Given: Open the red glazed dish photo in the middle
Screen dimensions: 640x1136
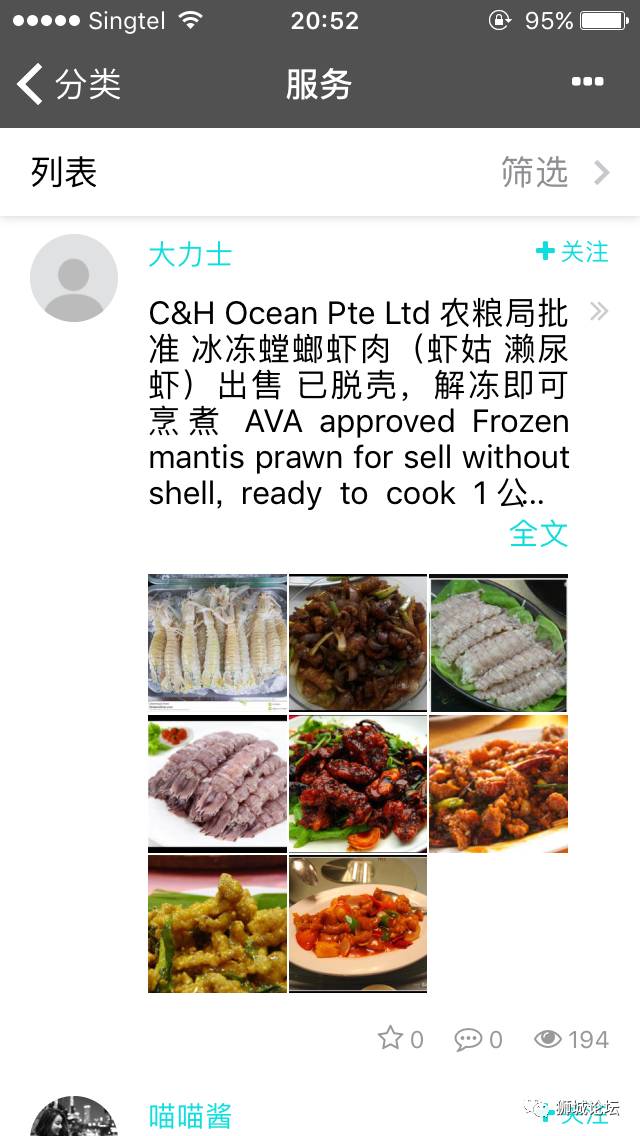Looking at the screenshot, I should click(358, 783).
